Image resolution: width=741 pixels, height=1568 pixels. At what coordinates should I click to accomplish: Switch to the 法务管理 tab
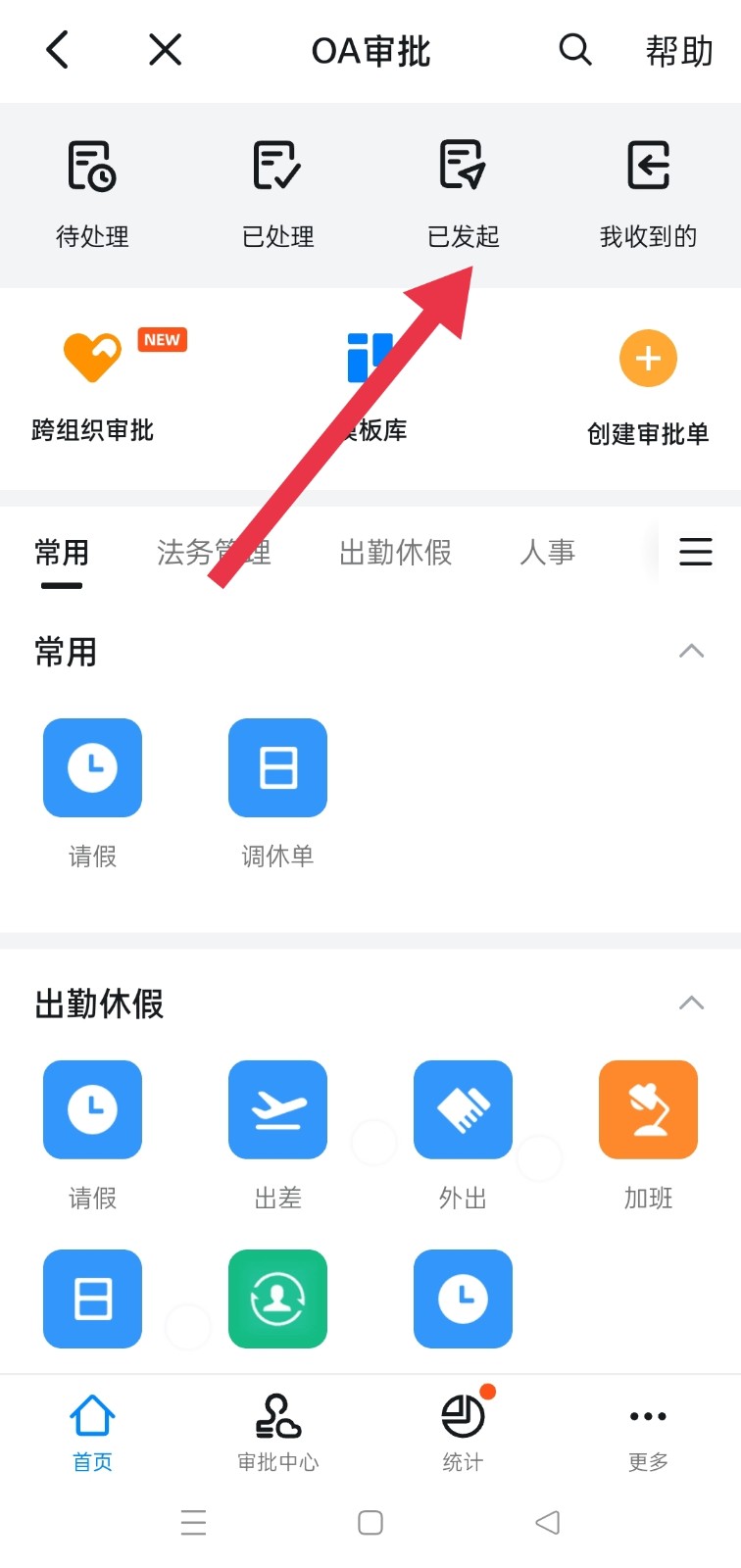[x=215, y=552]
